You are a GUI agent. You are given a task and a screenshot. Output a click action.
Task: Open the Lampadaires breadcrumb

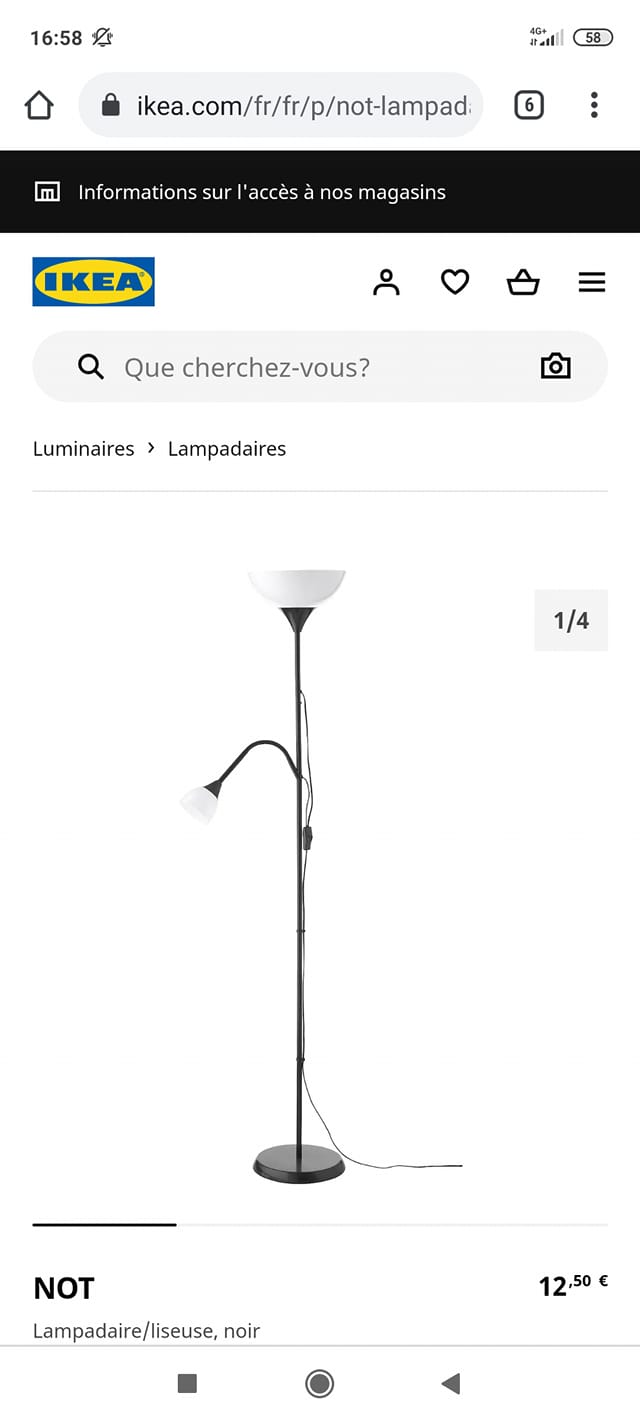(227, 449)
